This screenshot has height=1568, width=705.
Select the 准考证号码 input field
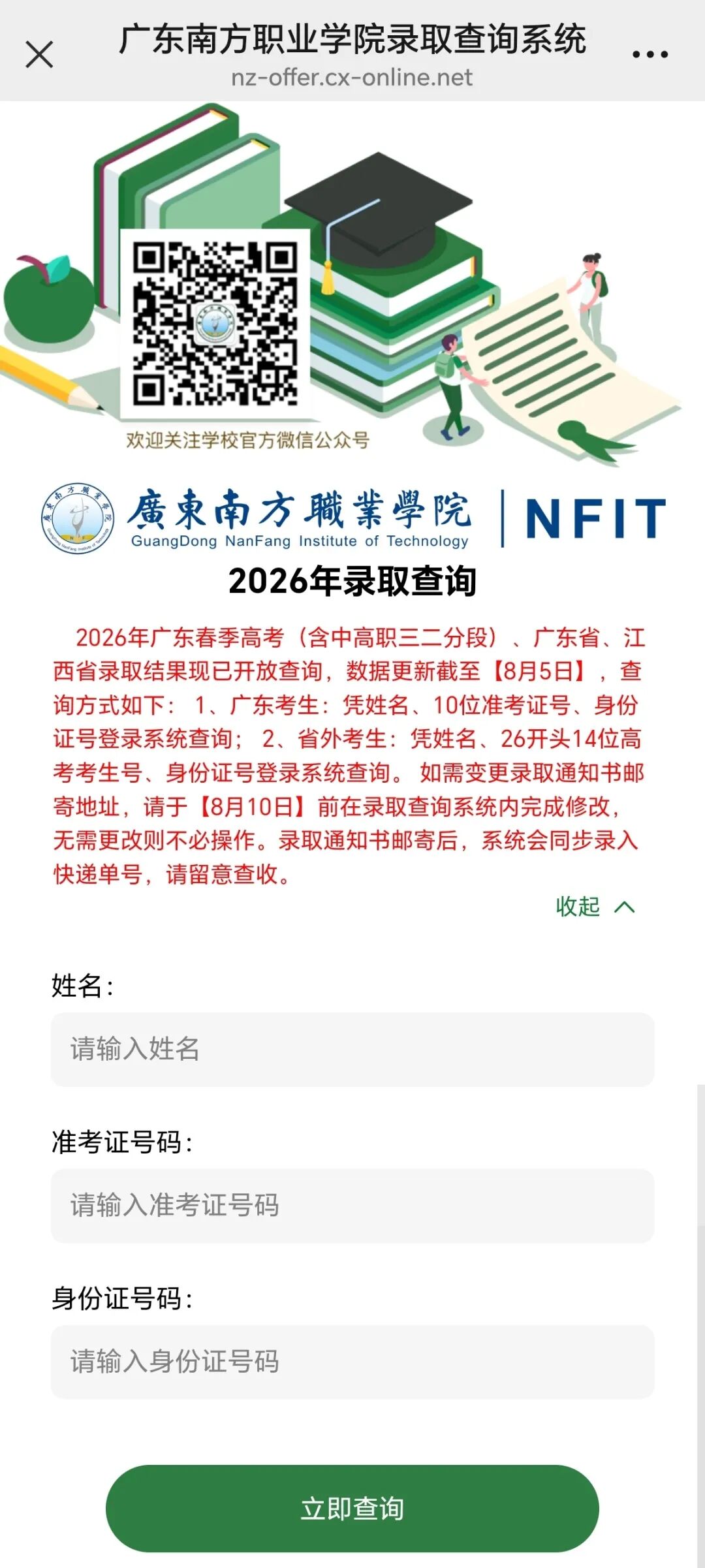[352, 1206]
